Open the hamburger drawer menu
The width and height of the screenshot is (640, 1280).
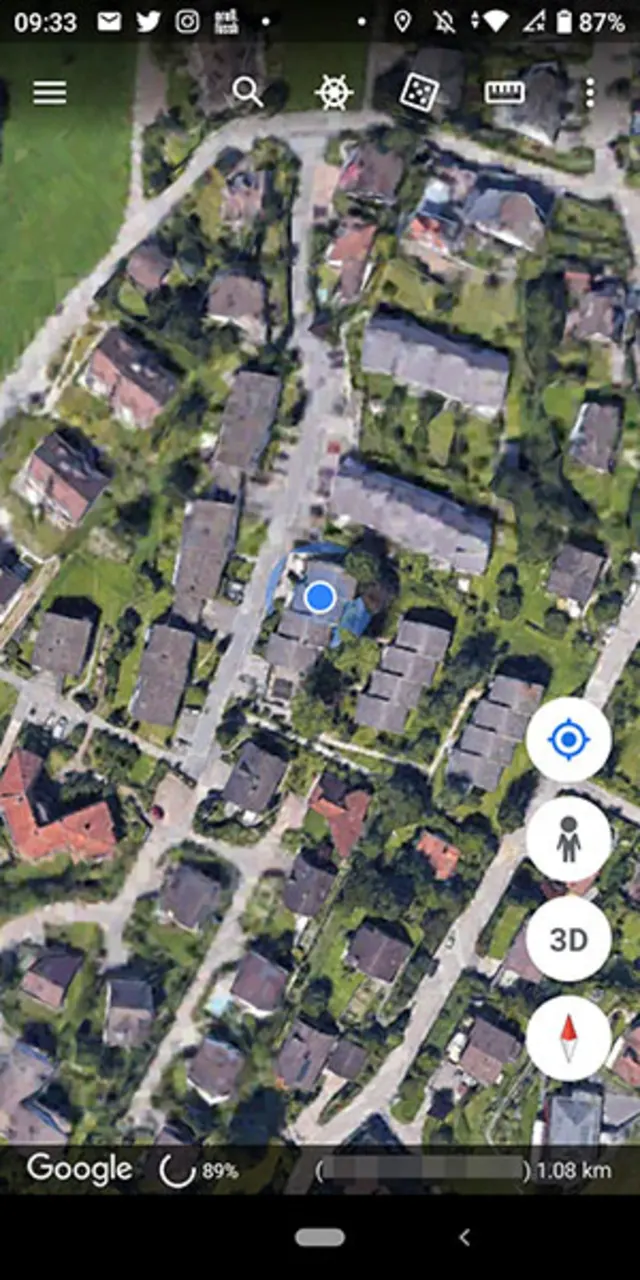(x=49, y=92)
